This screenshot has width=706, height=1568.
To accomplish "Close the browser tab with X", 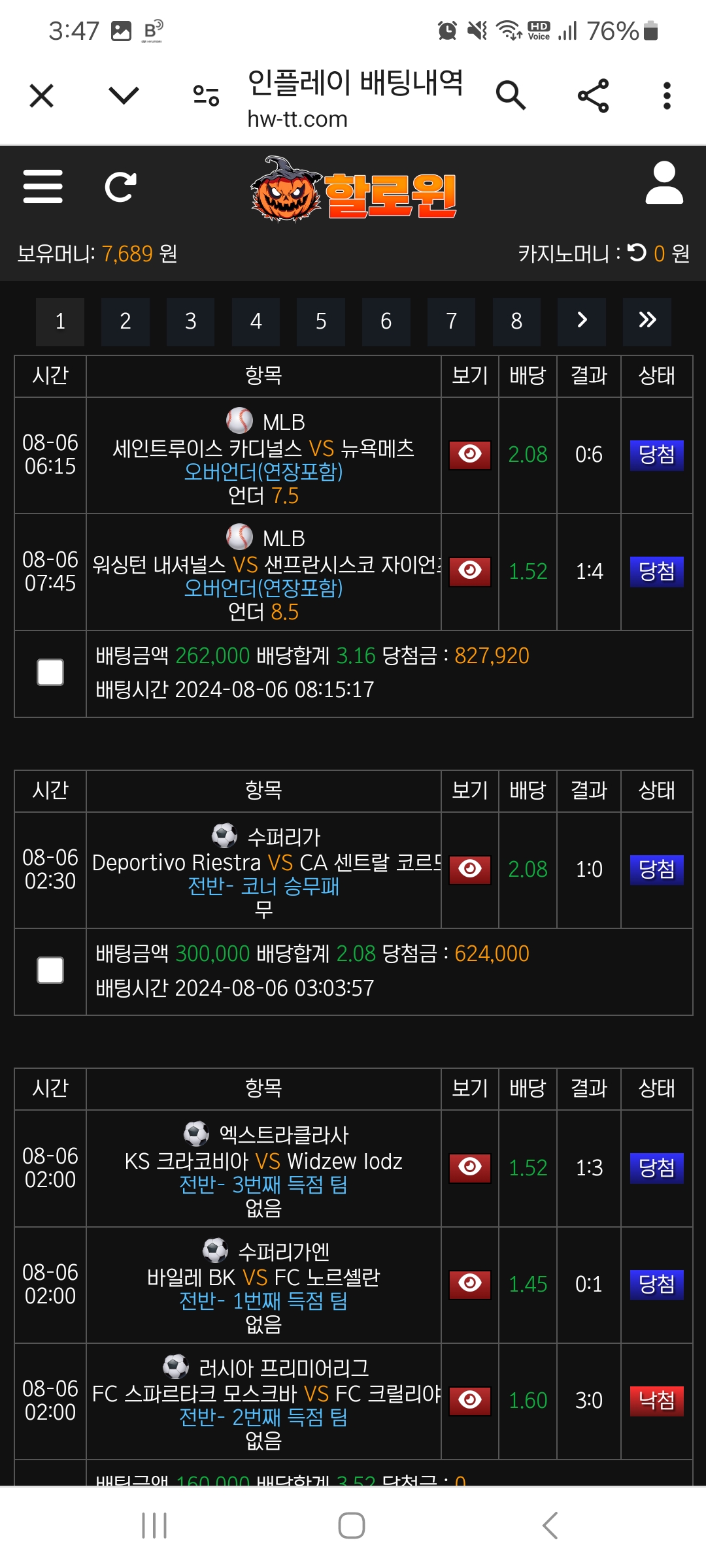I will [x=42, y=97].
